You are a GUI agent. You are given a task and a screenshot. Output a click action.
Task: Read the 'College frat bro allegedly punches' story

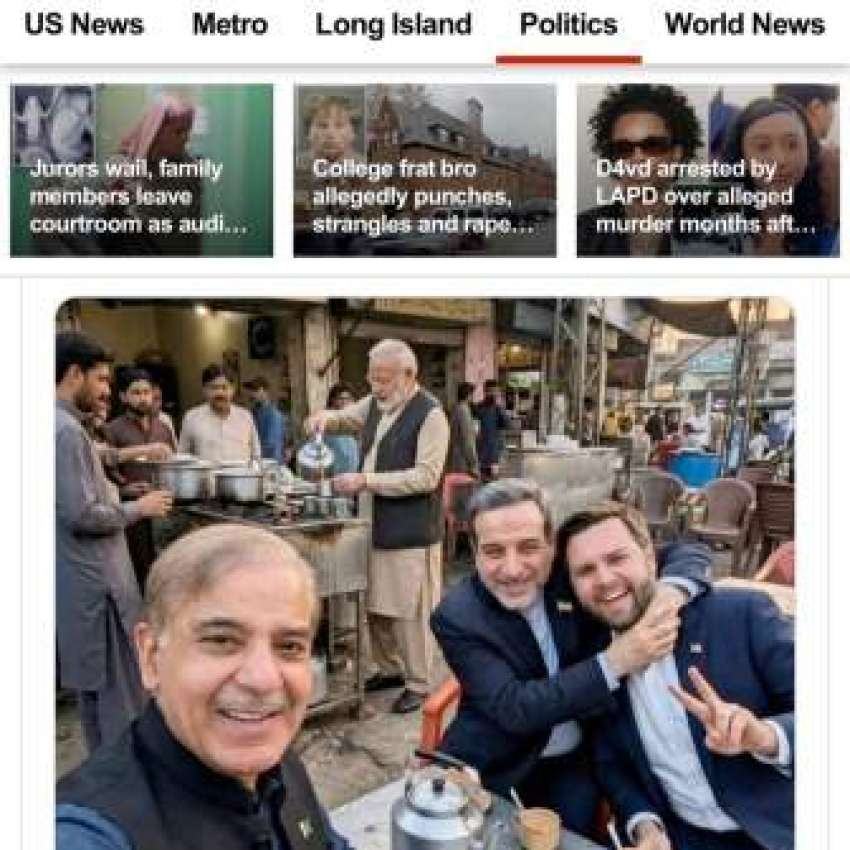pyautogui.click(x=424, y=170)
